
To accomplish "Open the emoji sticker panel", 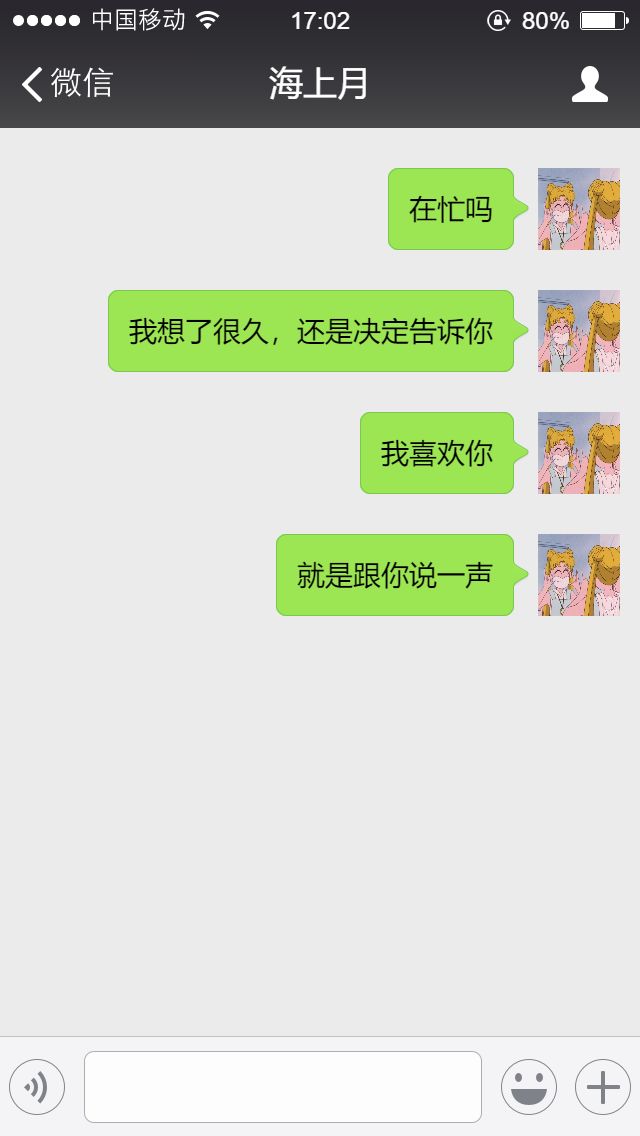I will (528, 1086).
